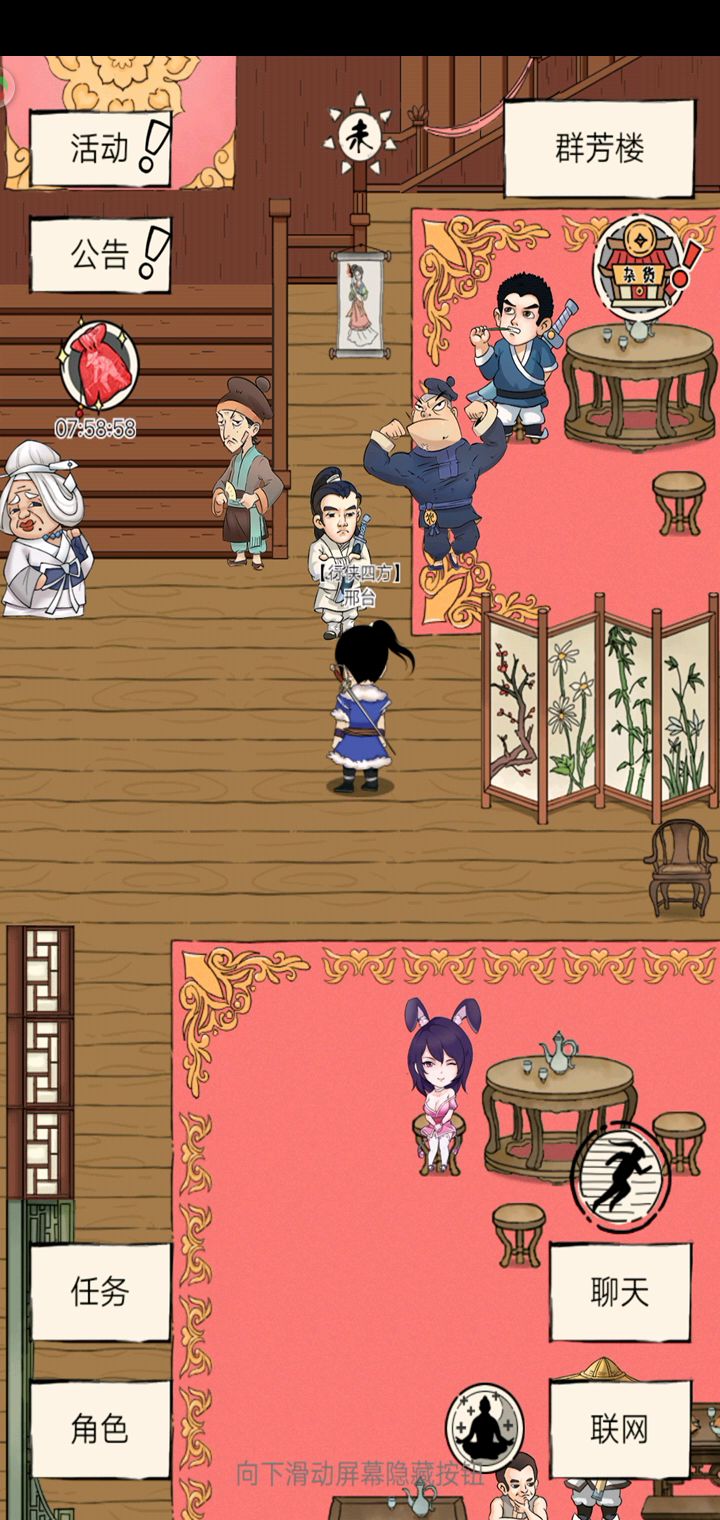
Task: Open the 任务 quests button
Action: [100, 1292]
